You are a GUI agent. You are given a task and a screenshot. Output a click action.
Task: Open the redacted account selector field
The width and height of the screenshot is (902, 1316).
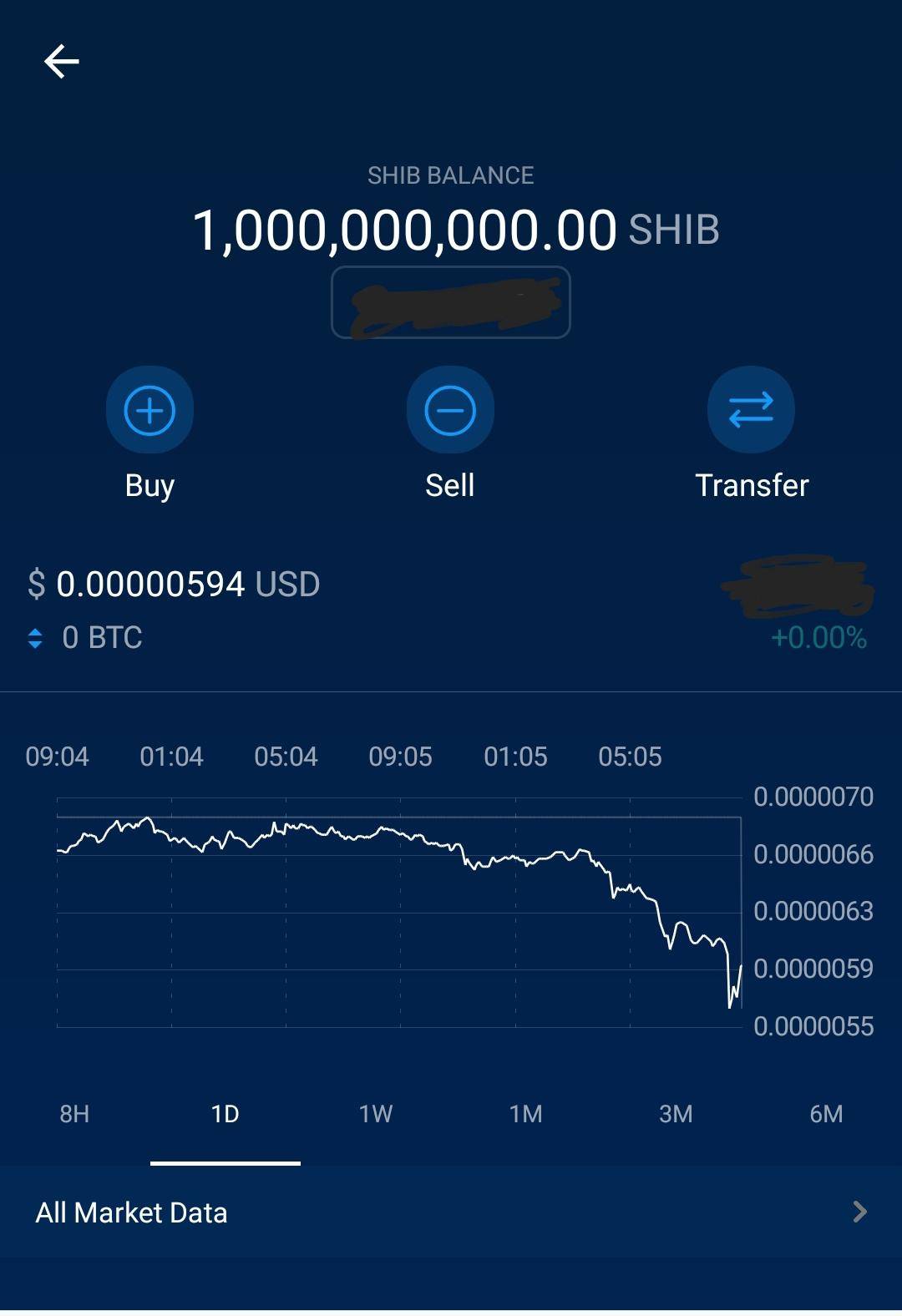pos(451,302)
